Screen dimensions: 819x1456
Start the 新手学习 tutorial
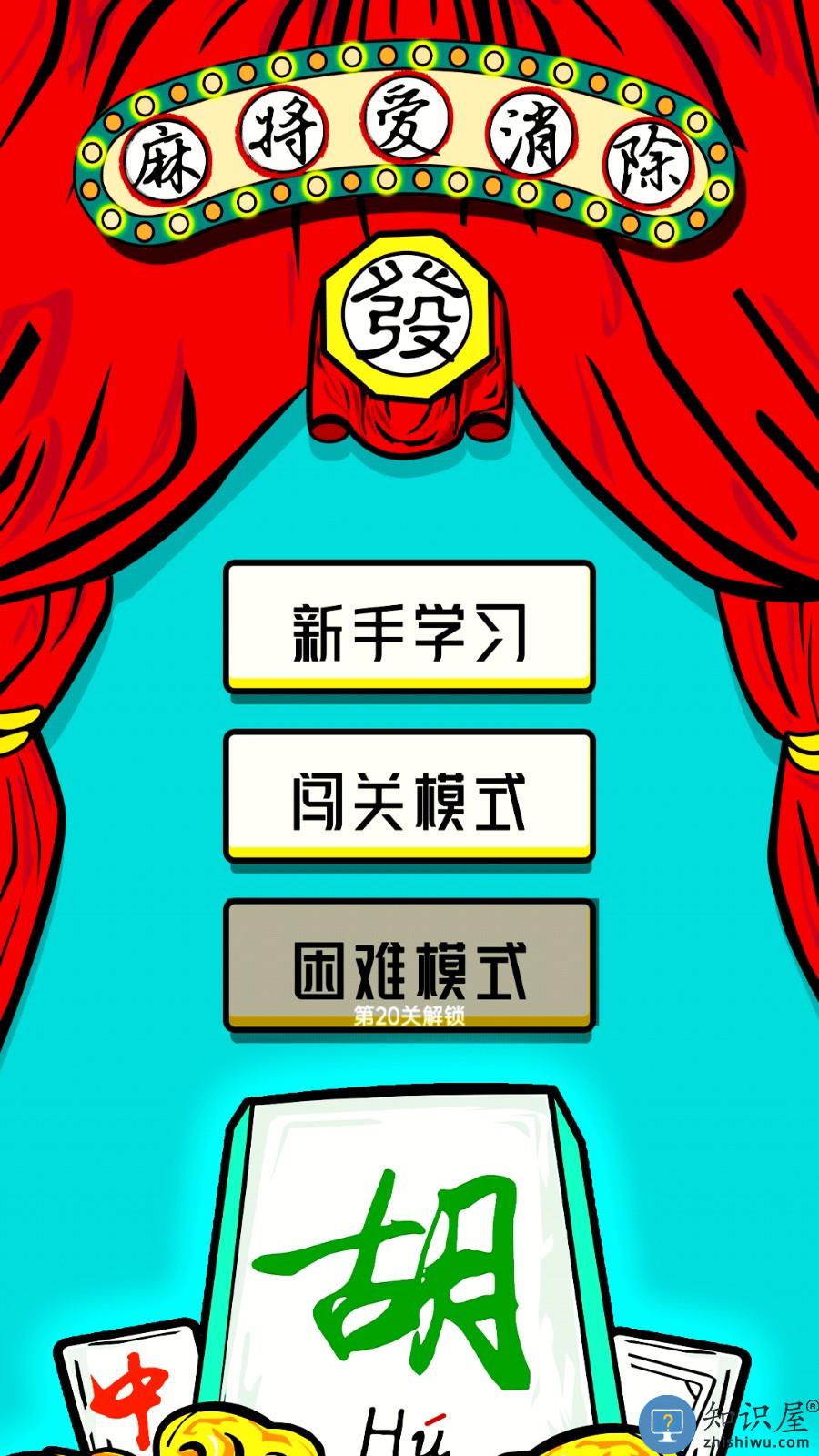point(409,628)
